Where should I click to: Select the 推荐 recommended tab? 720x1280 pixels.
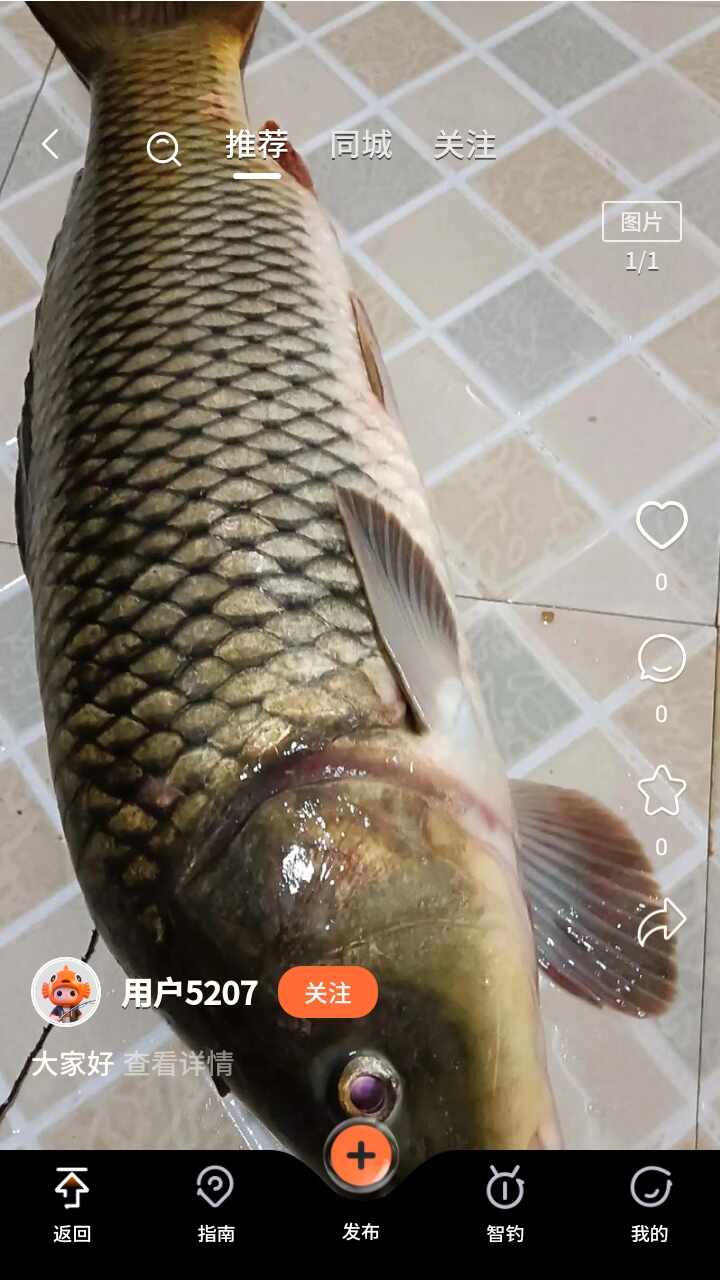point(256,146)
